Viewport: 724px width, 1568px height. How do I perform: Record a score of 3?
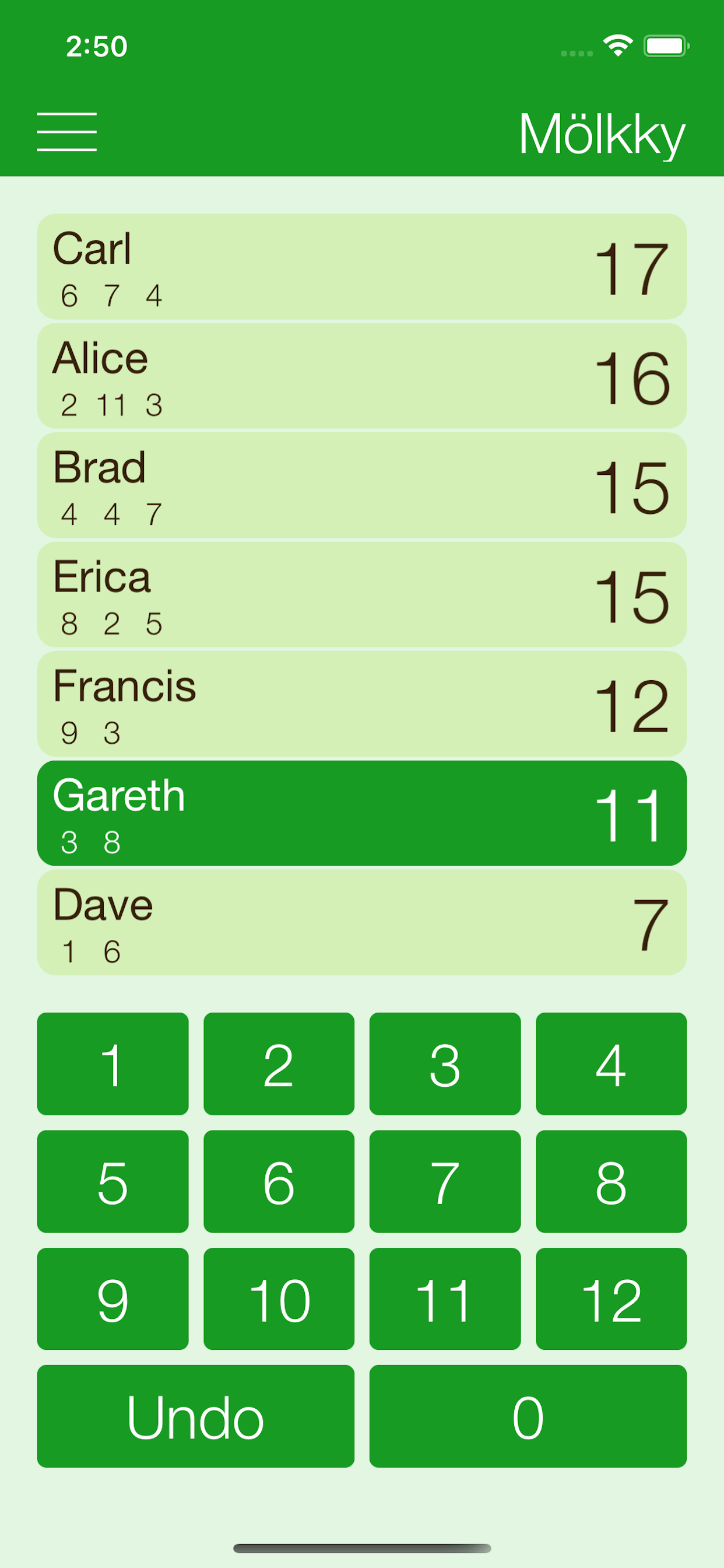click(x=445, y=1063)
